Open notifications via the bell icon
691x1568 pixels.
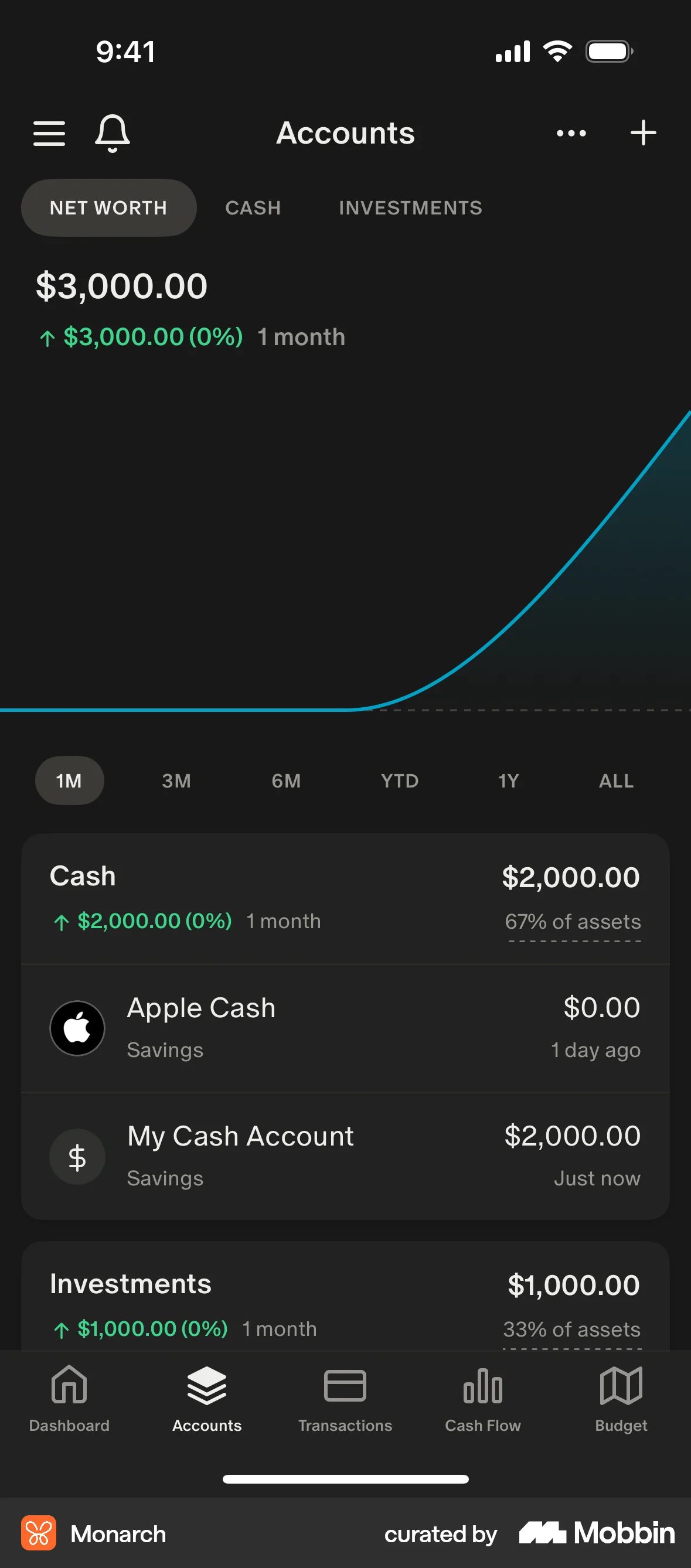[113, 132]
